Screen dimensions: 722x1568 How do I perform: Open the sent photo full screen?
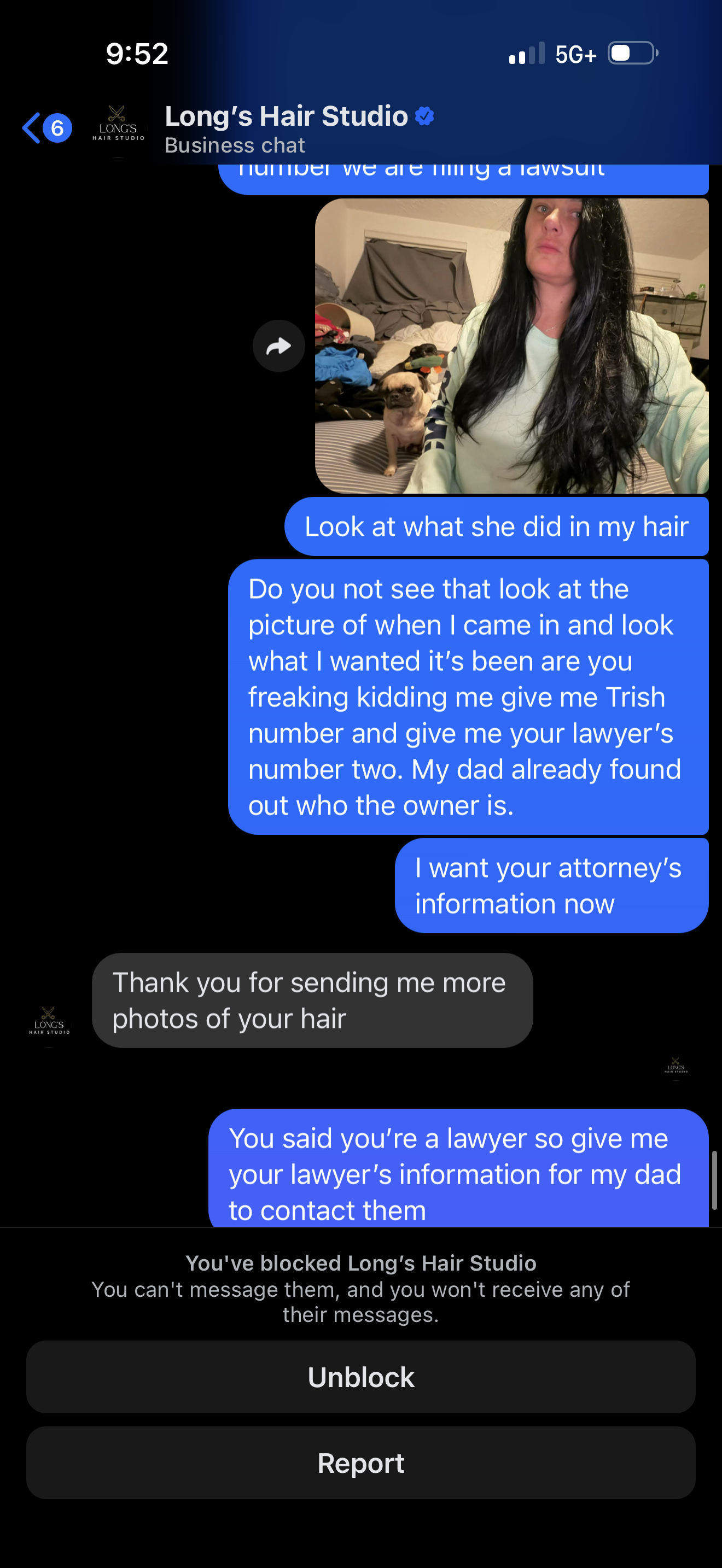pos(511,346)
